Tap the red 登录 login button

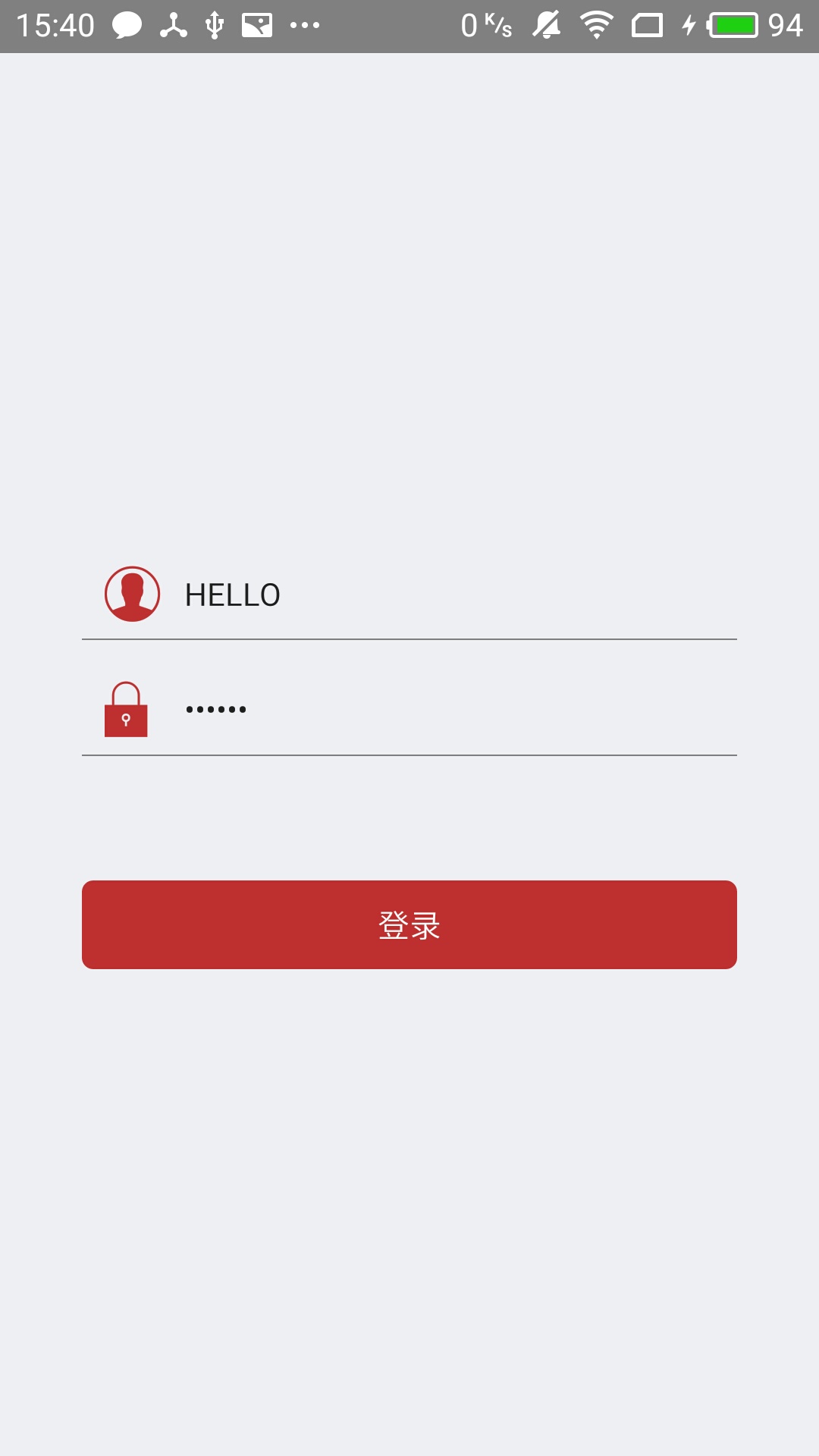tap(409, 924)
